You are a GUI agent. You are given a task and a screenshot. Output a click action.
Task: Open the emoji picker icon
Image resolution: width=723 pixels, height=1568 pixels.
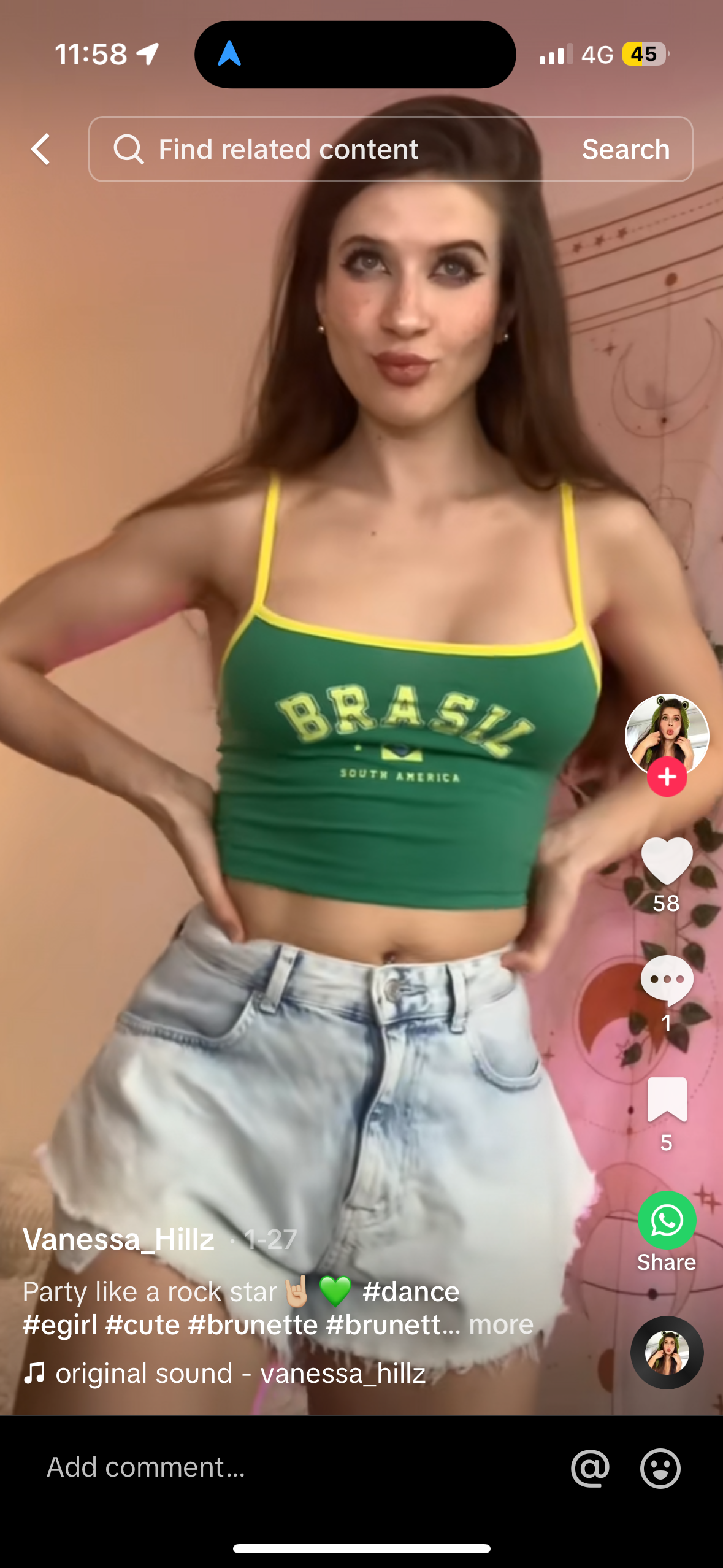click(x=660, y=1468)
